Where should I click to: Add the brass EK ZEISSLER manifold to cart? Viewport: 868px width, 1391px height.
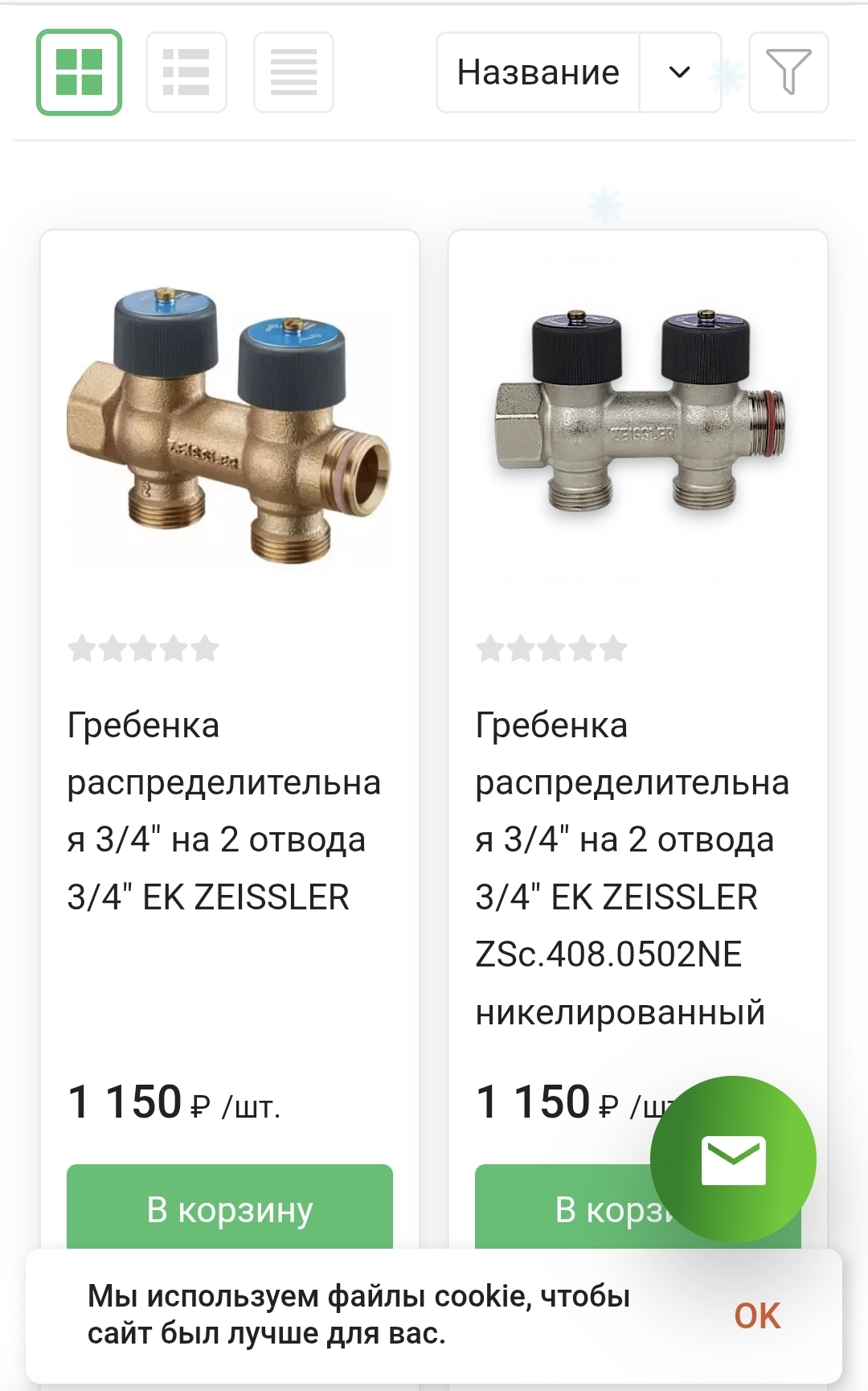click(229, 1208)
